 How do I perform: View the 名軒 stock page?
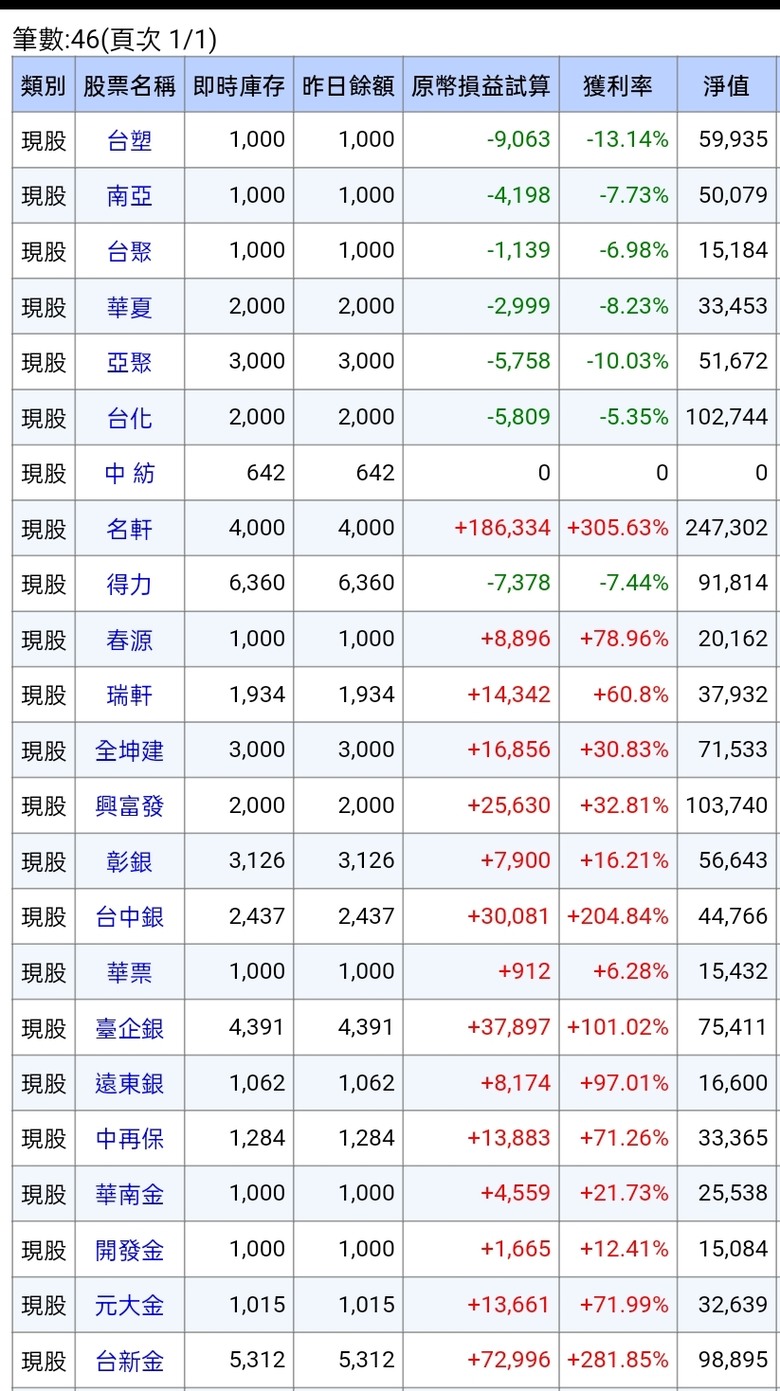(x=130, y=529)
